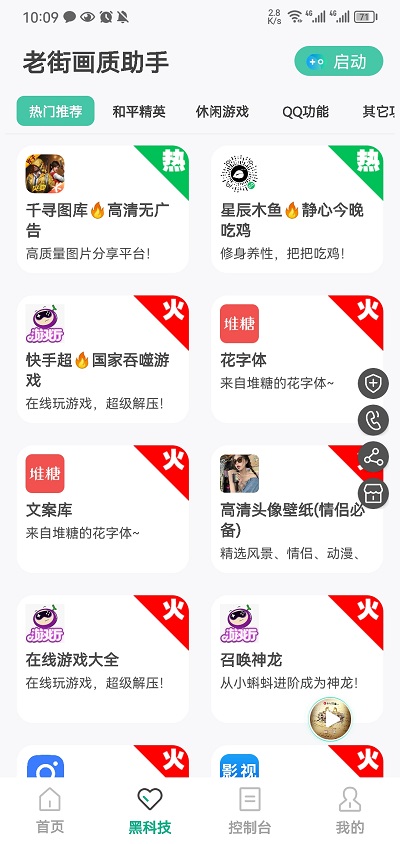Screen dimensions: 400x844
Task: Open the 文案库 card
Action: [x=103, y=509]
